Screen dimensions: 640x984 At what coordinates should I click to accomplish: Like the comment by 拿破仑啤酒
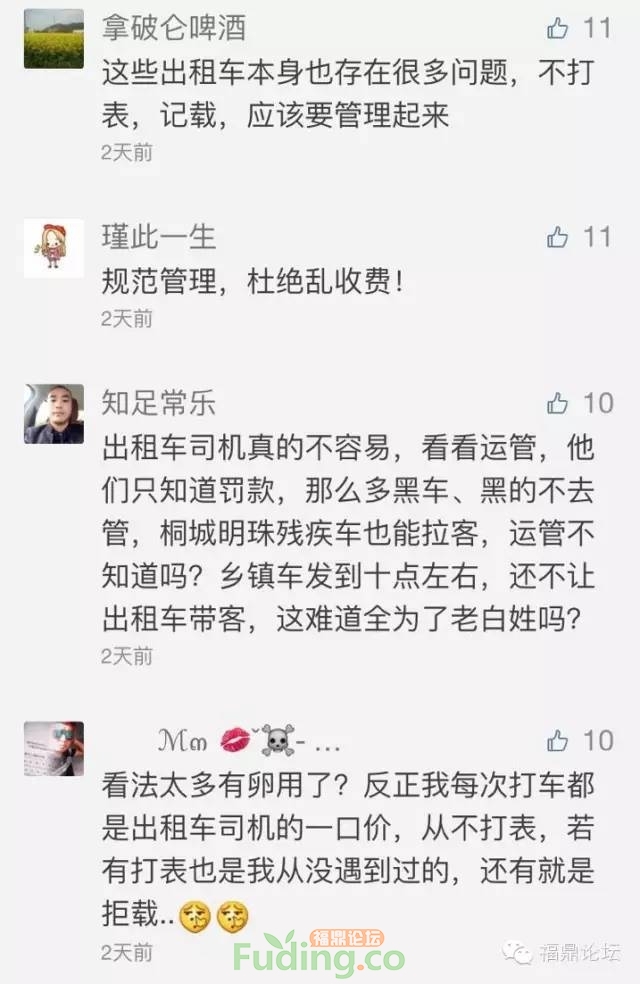(558, 28)
